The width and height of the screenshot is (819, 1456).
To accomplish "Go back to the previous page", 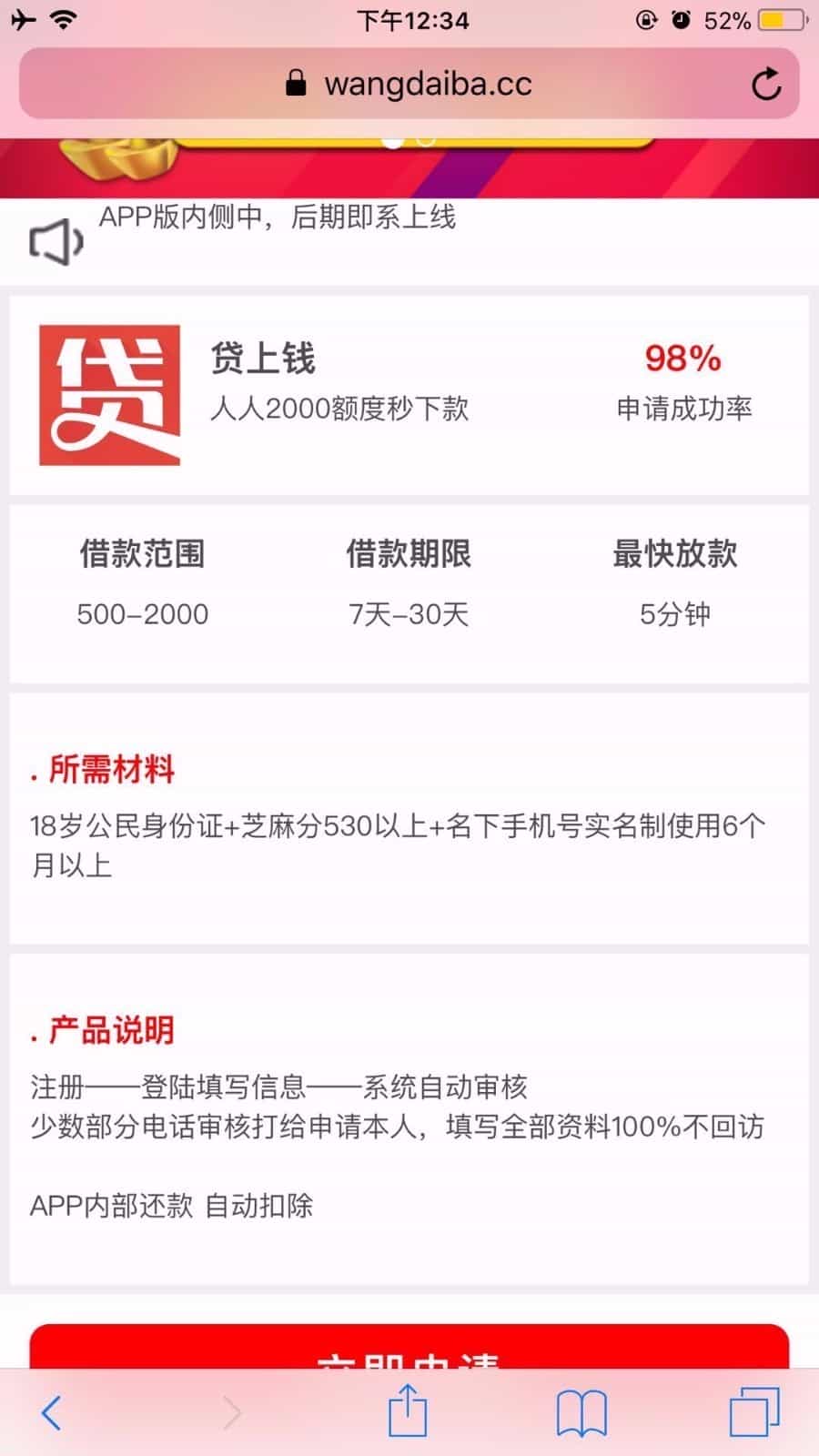I will click(52, 1412).
